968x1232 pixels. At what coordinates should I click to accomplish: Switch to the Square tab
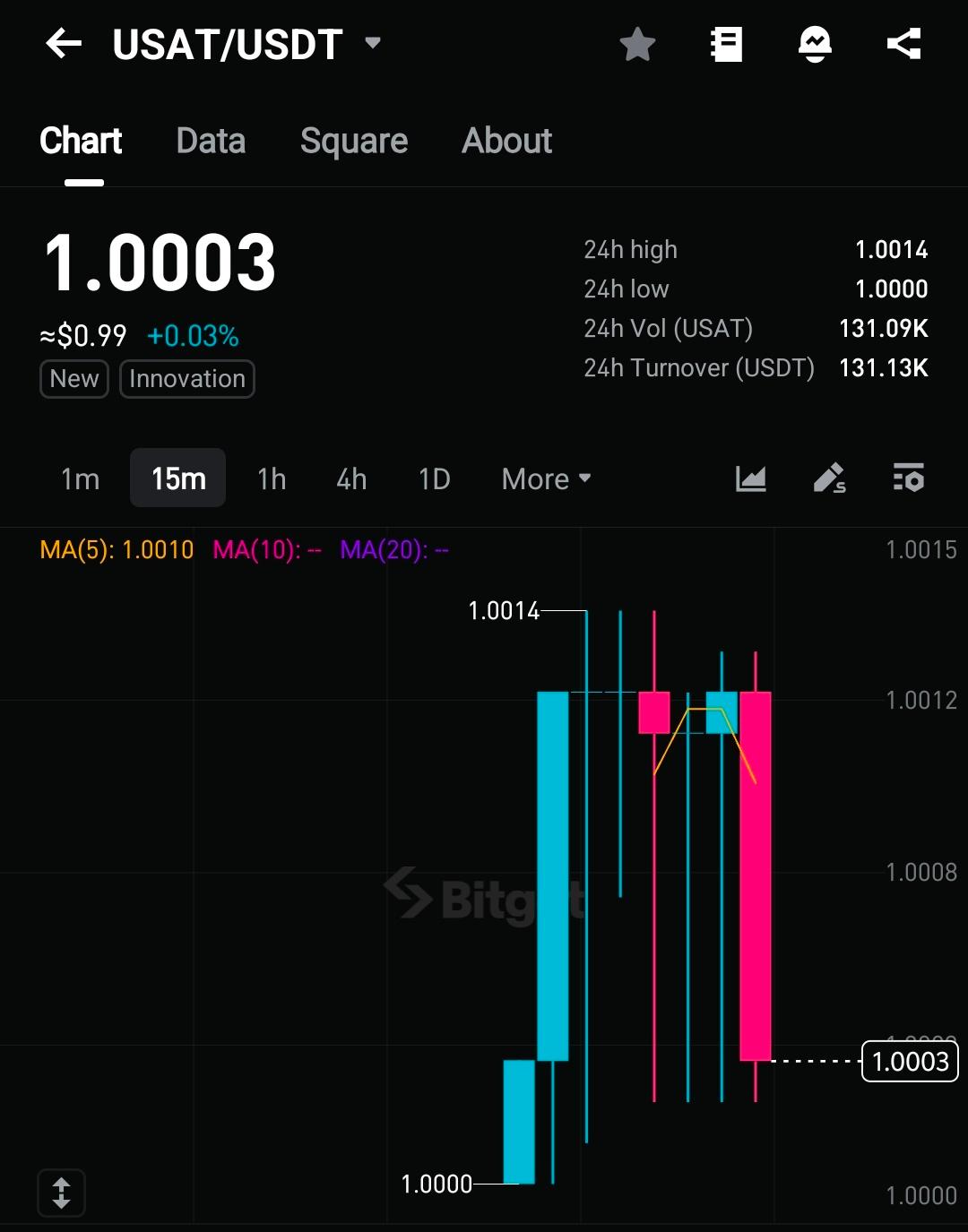click(x=354, y=141)
